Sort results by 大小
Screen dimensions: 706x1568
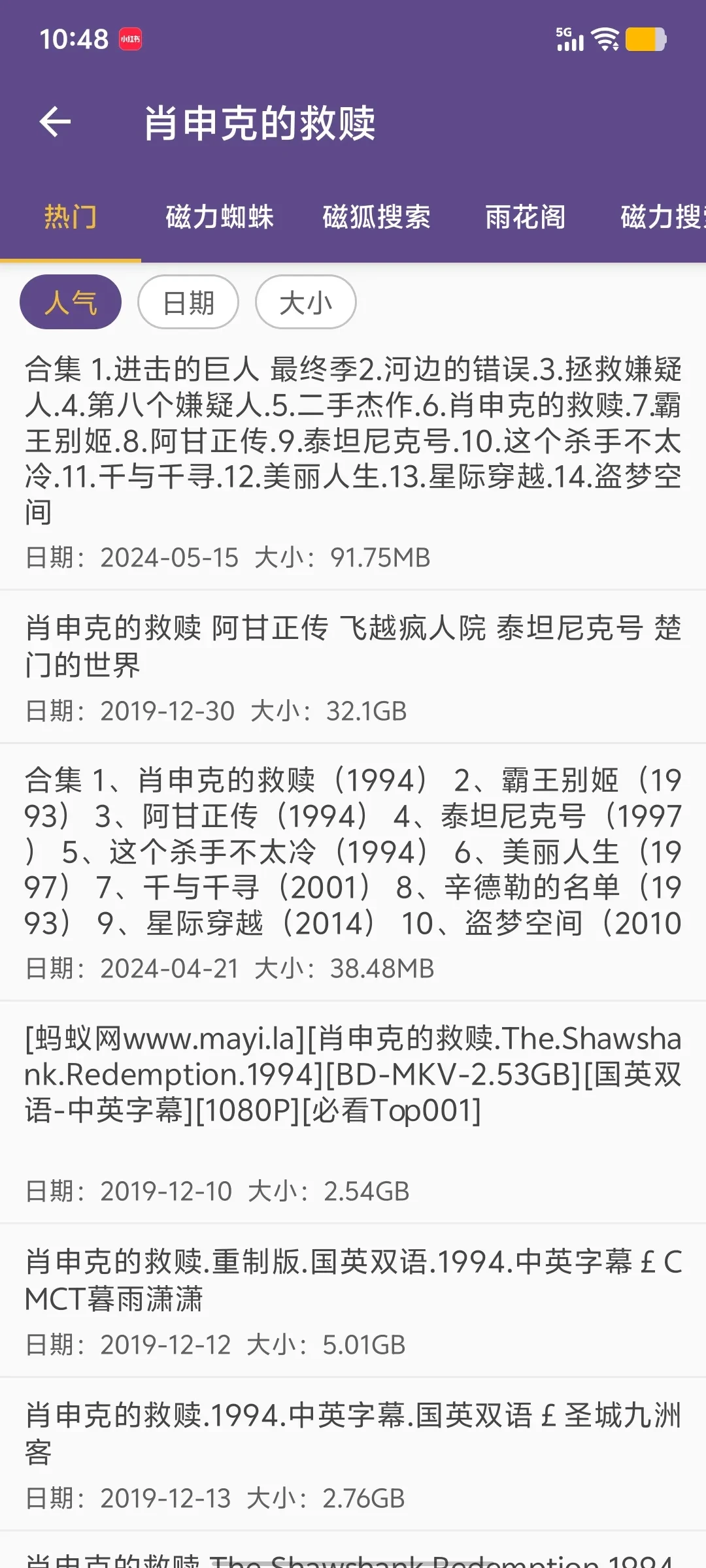click(305, 302)
